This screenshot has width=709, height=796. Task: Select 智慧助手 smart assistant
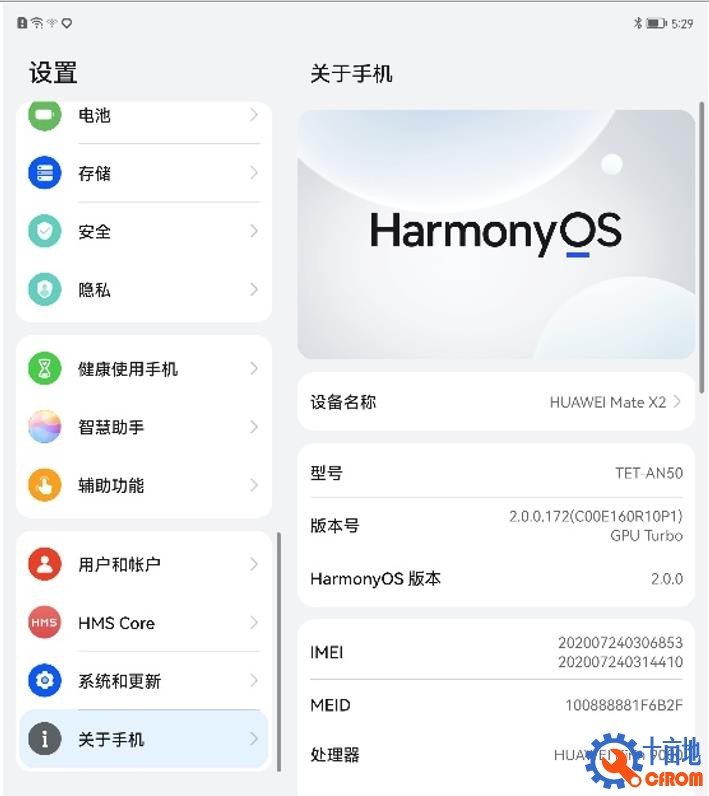(x=144, y=427)
